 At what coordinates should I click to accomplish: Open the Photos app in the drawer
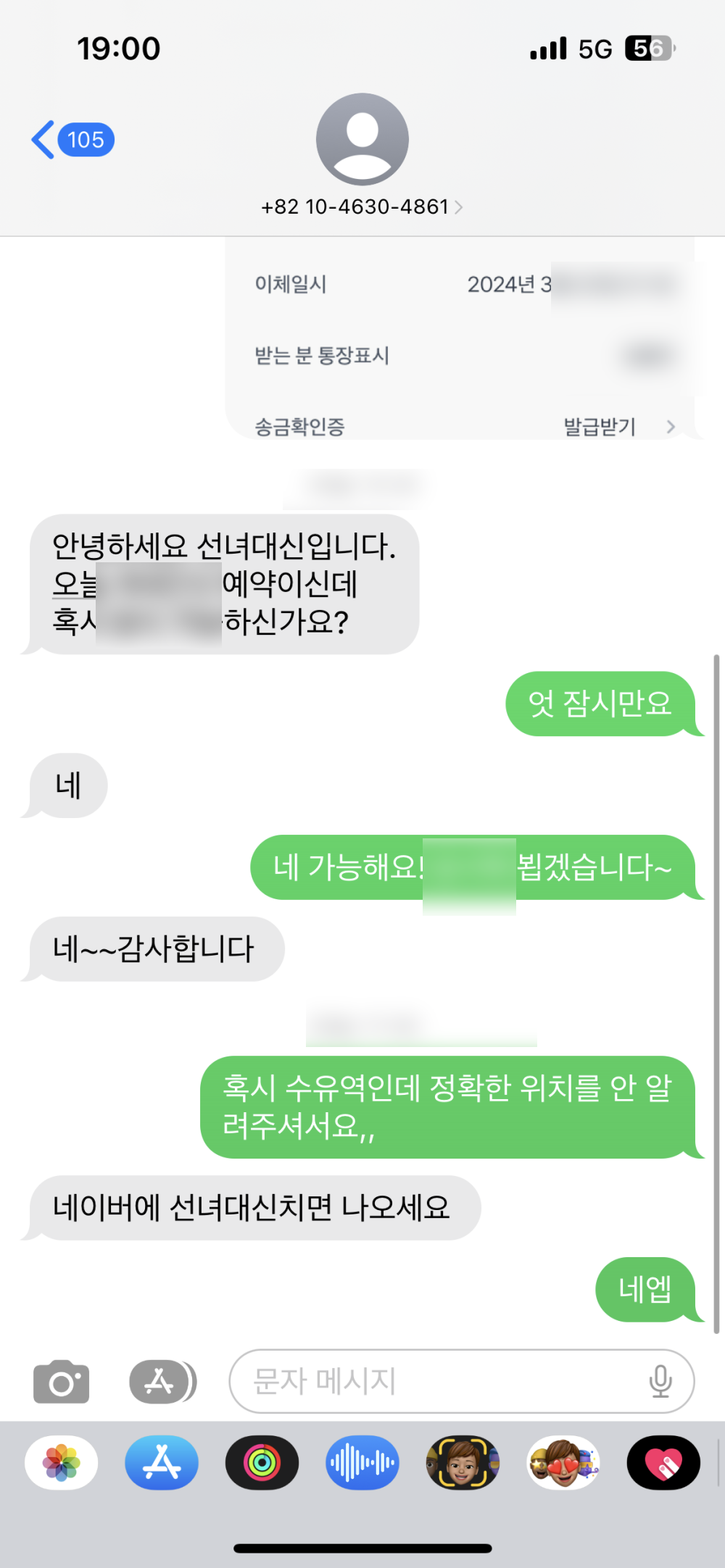click(x=62, y=1463)
